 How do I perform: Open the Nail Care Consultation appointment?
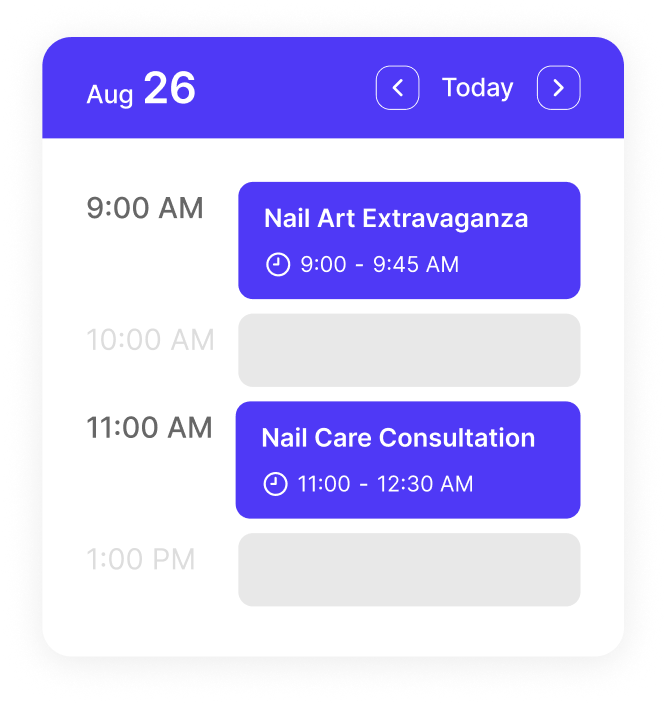pyautogui.click(x=408, y=460)
